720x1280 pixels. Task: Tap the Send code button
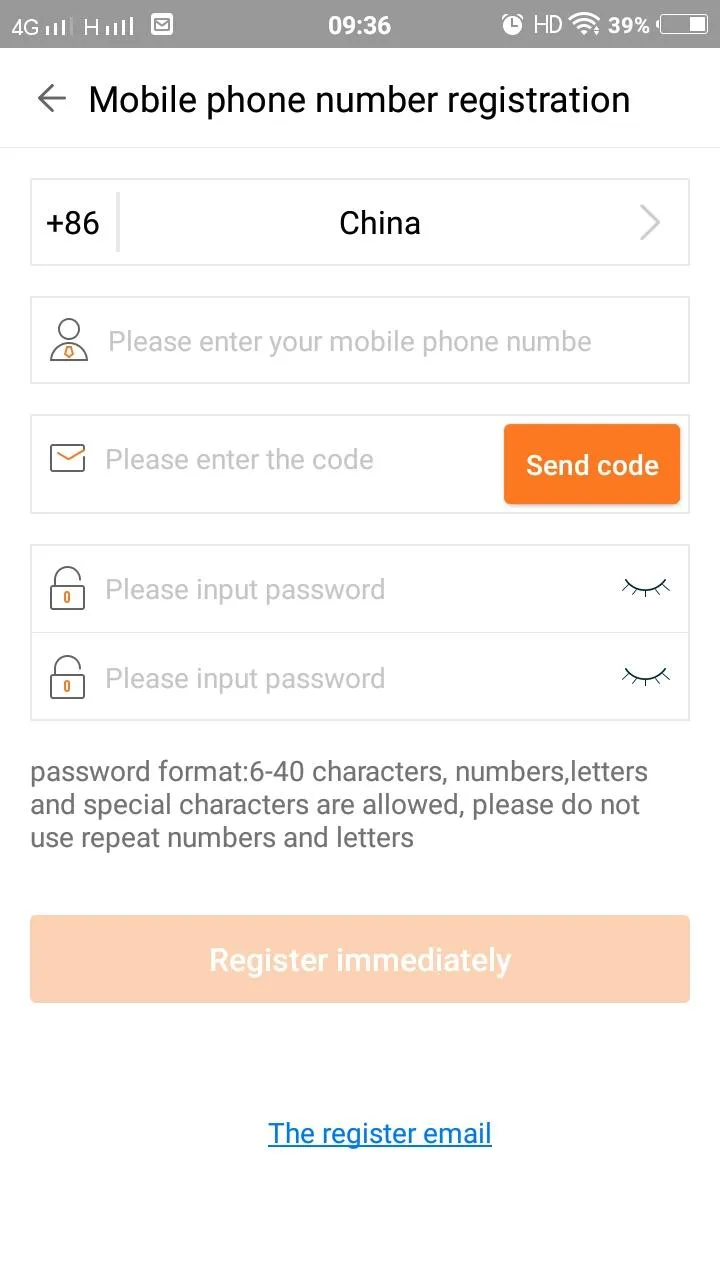coord(592,464)
